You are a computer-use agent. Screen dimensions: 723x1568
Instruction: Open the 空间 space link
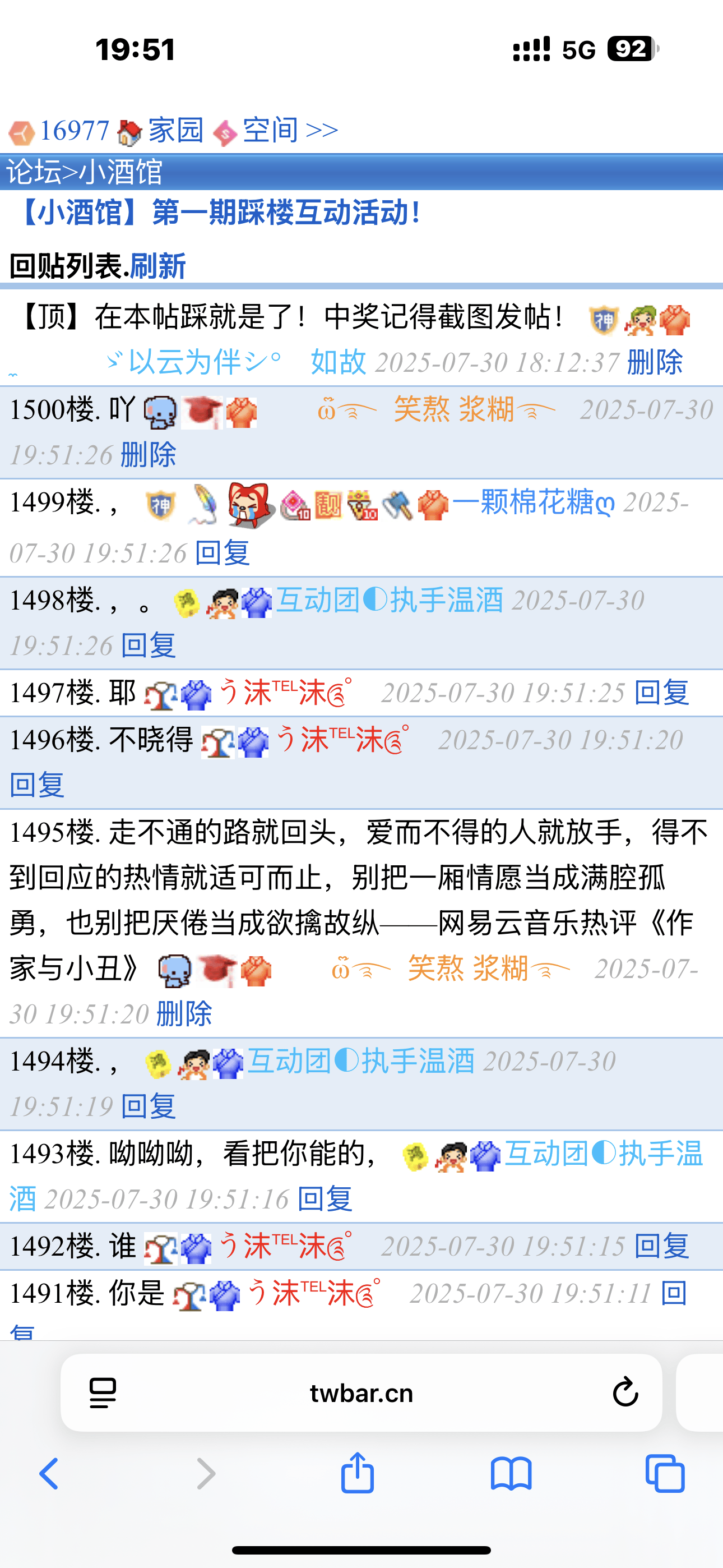(270, 131)
